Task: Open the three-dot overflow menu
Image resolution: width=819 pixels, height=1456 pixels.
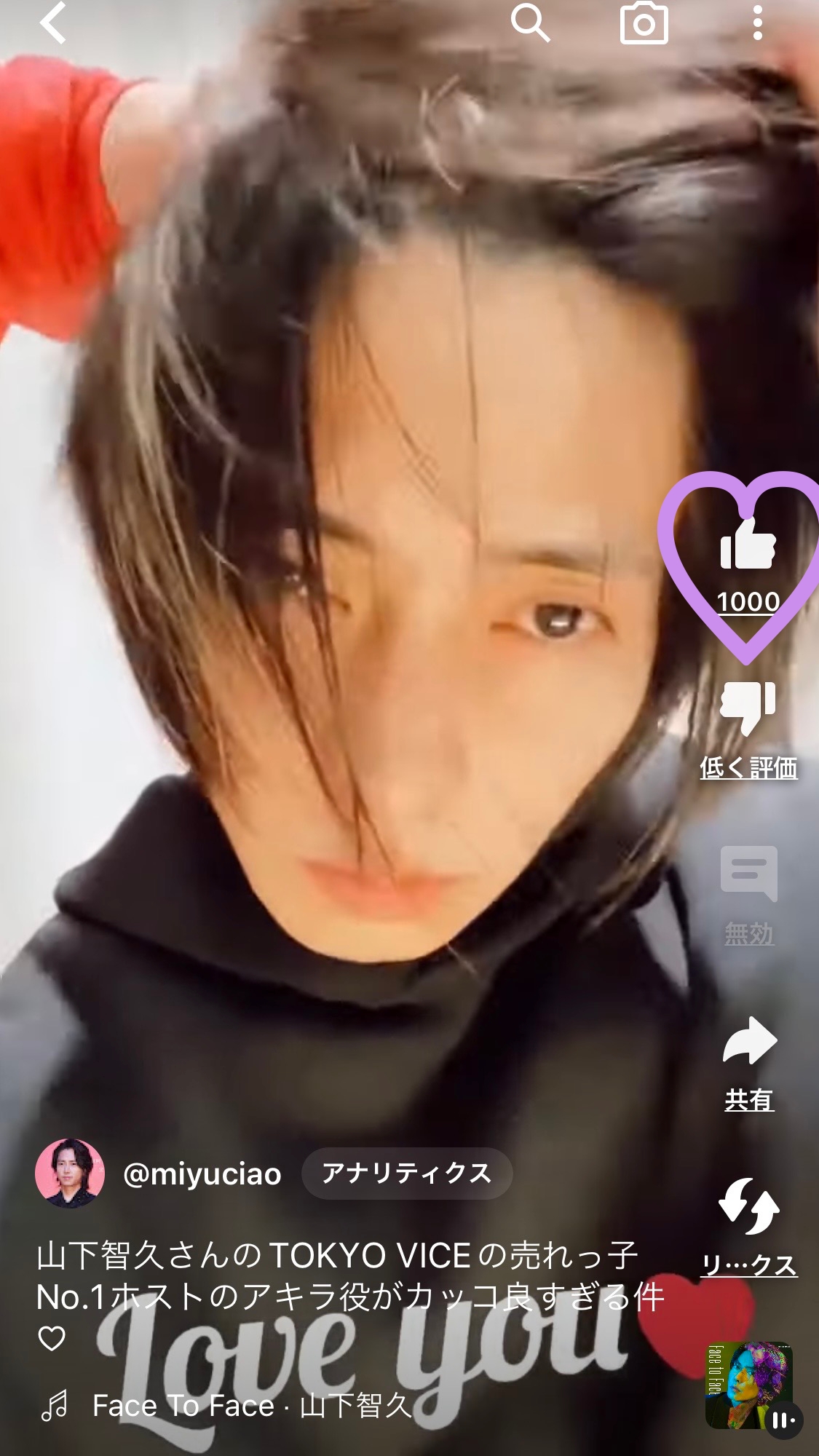Action: 758,23
